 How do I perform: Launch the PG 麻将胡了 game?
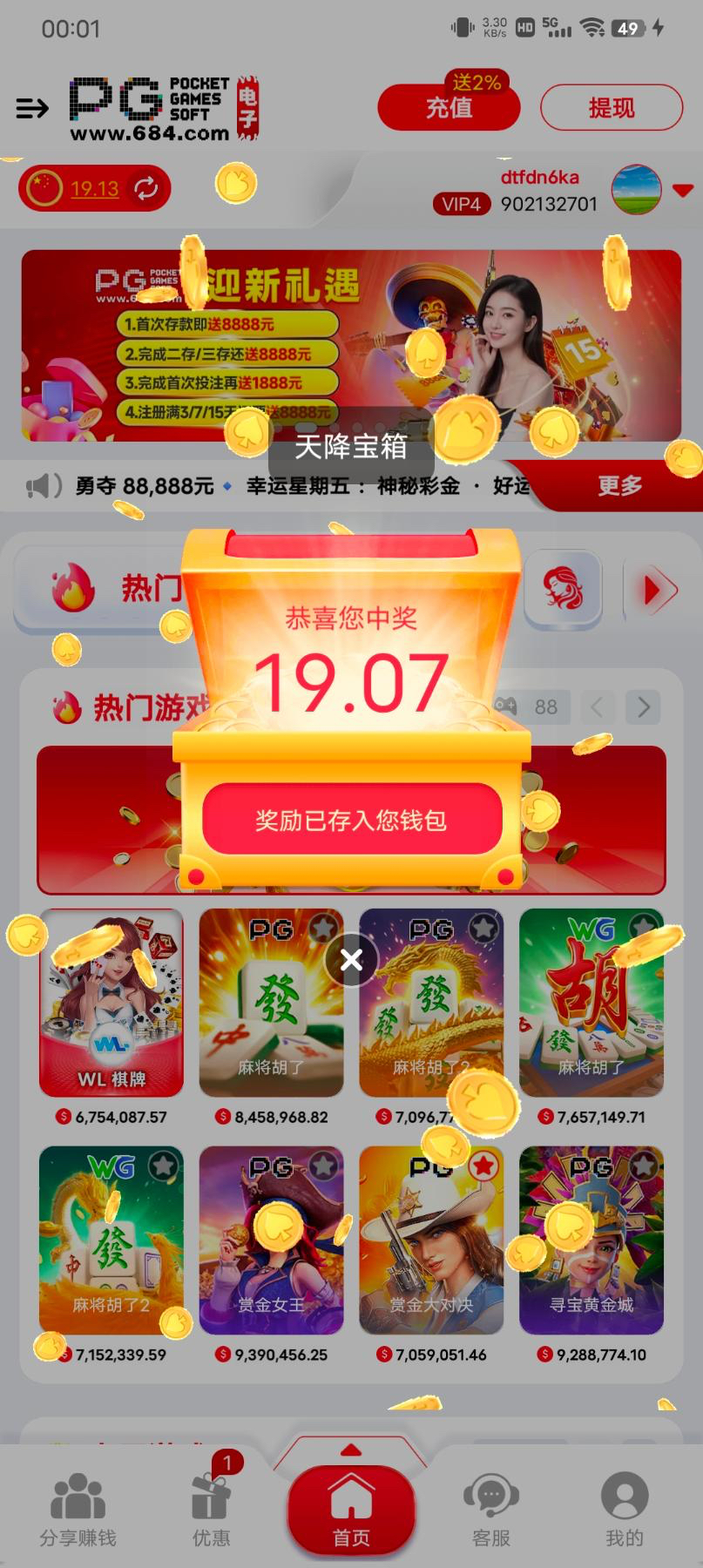click(271, 1002)
